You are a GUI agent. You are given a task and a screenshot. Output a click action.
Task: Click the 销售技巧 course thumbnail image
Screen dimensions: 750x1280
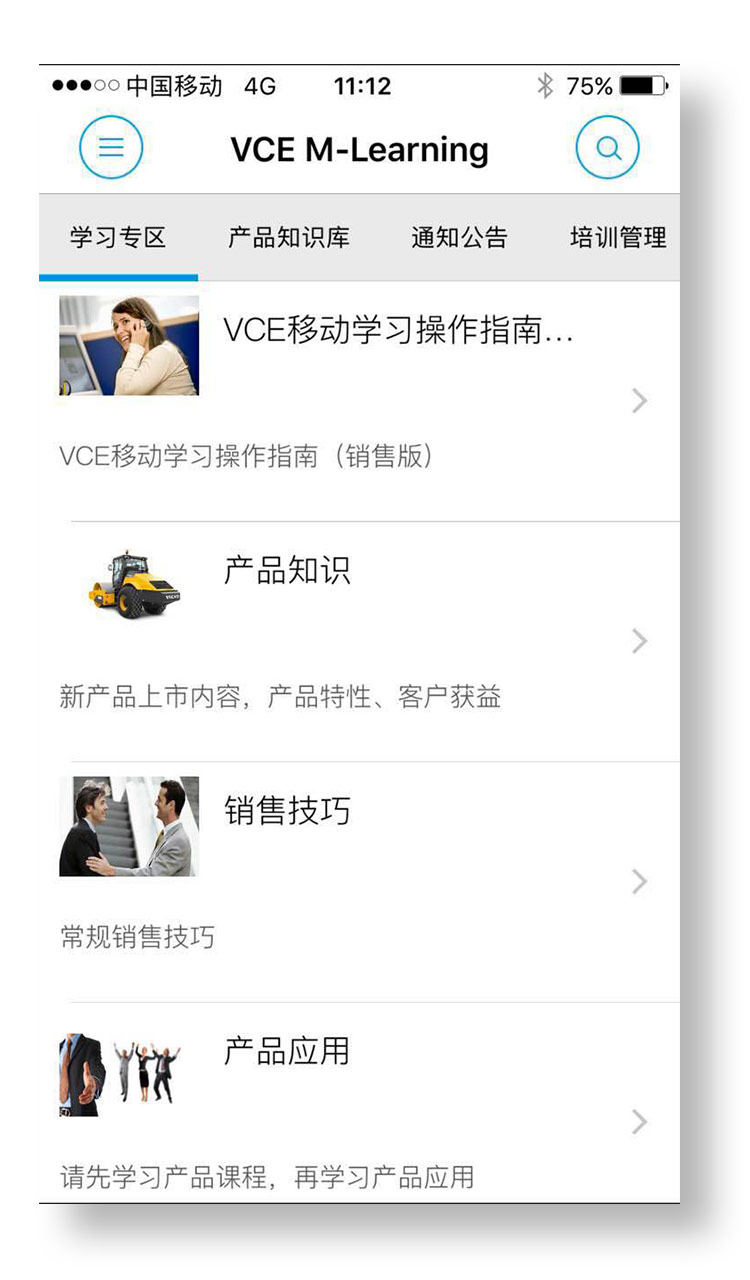[128, 825]
